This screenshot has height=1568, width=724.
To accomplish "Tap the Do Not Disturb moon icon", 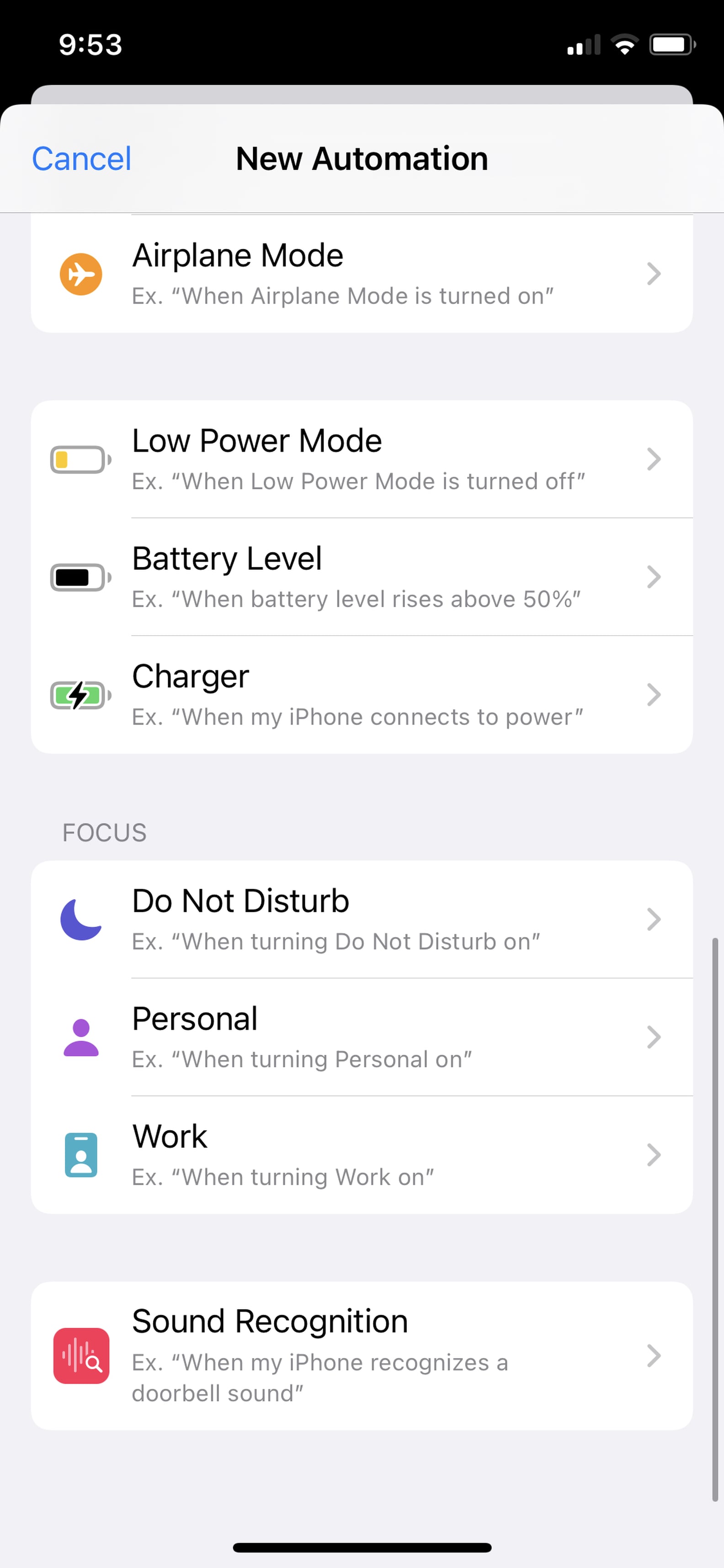I will click(x=81, y=920).
